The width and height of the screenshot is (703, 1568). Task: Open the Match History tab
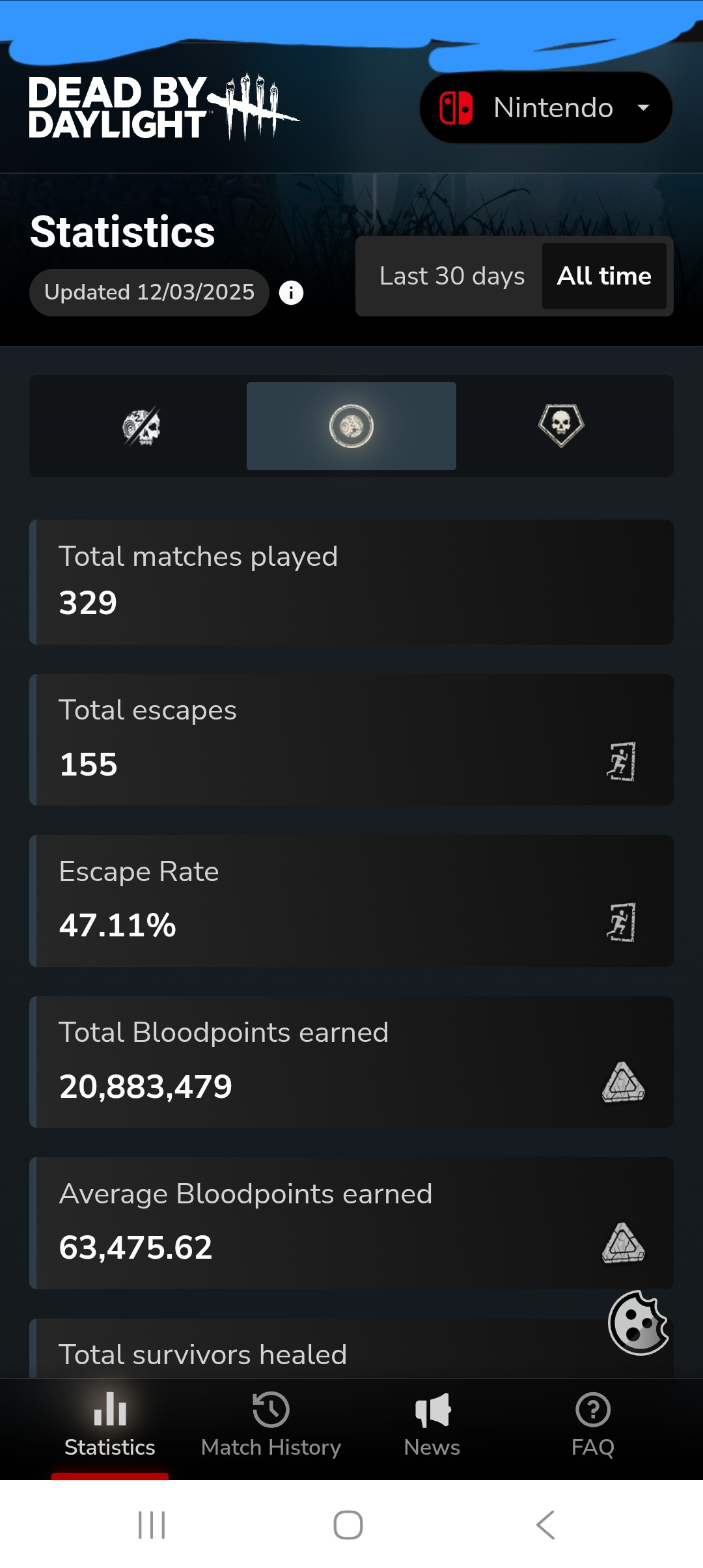coord(271,1426)
